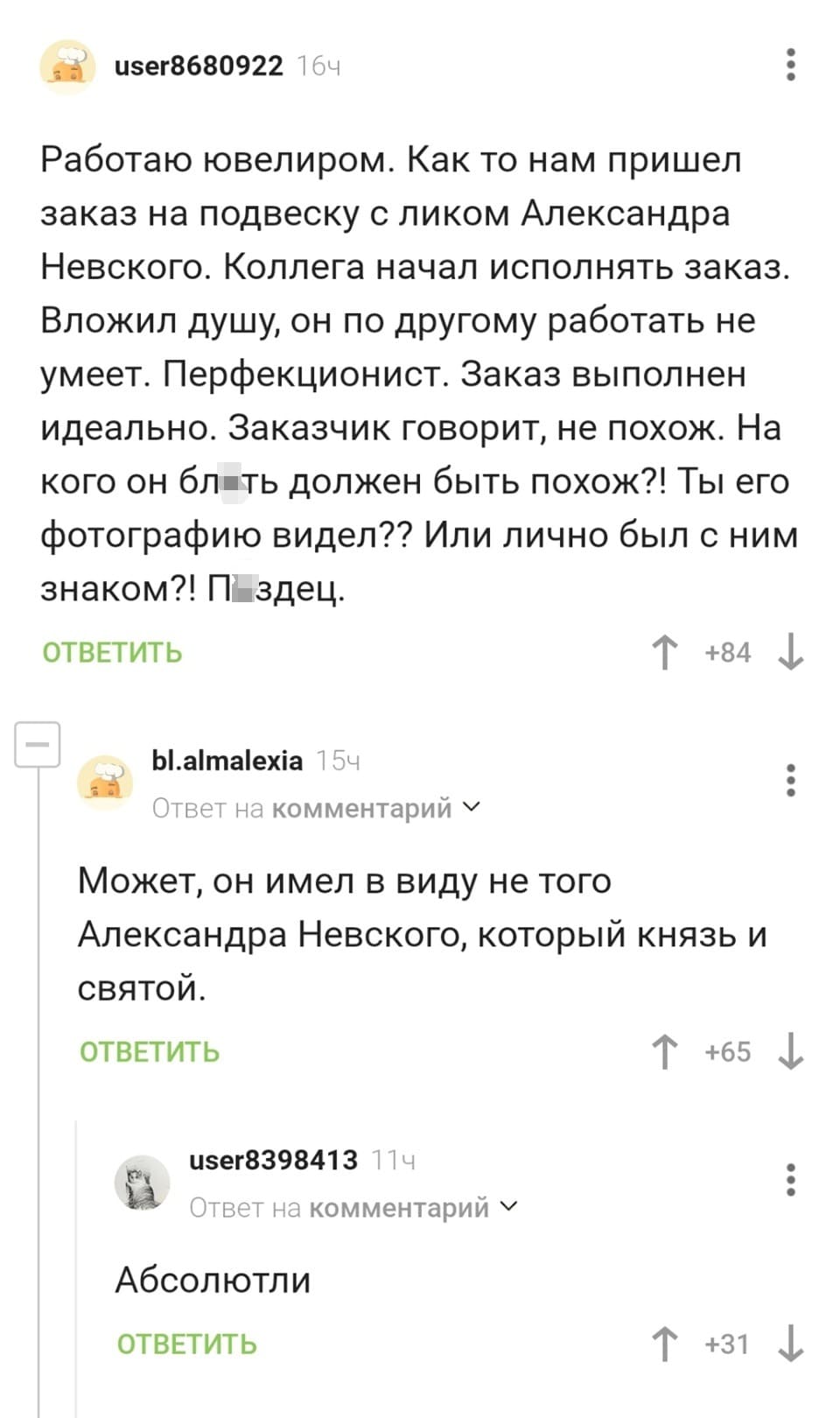Collapse the reply thread with minus box
840x1418 pixels.
(37, 745)
